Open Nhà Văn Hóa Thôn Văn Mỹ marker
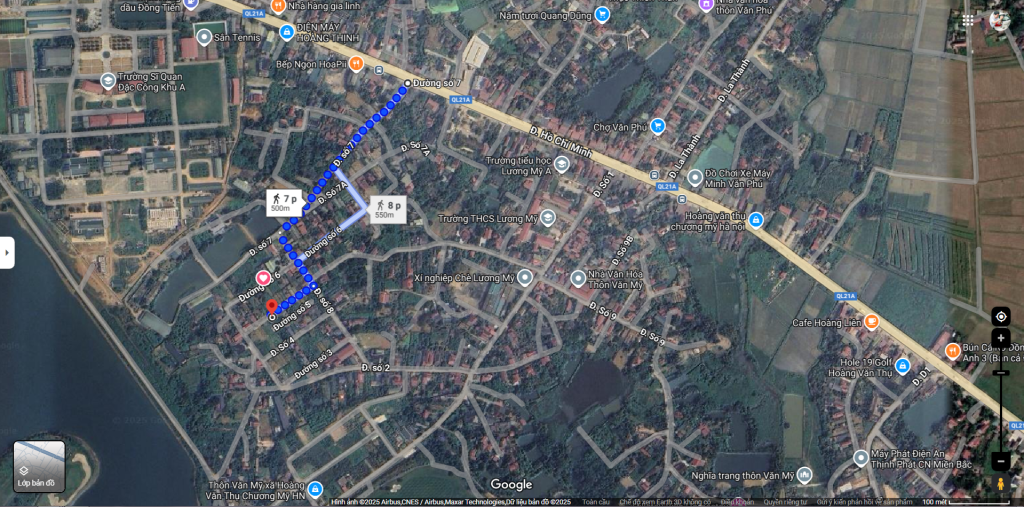1024x507 pixels. (577, 278)
